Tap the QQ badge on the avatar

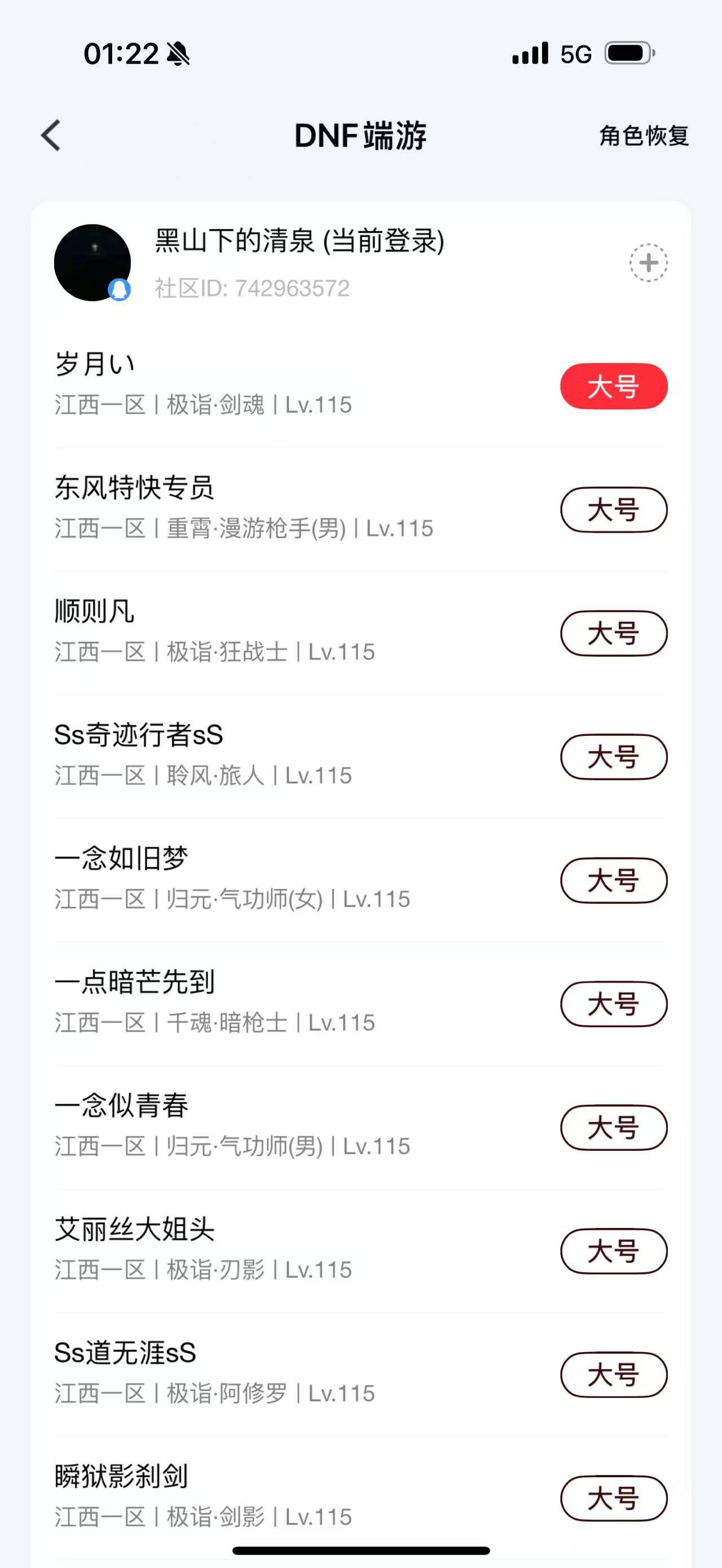pos(120,291)
